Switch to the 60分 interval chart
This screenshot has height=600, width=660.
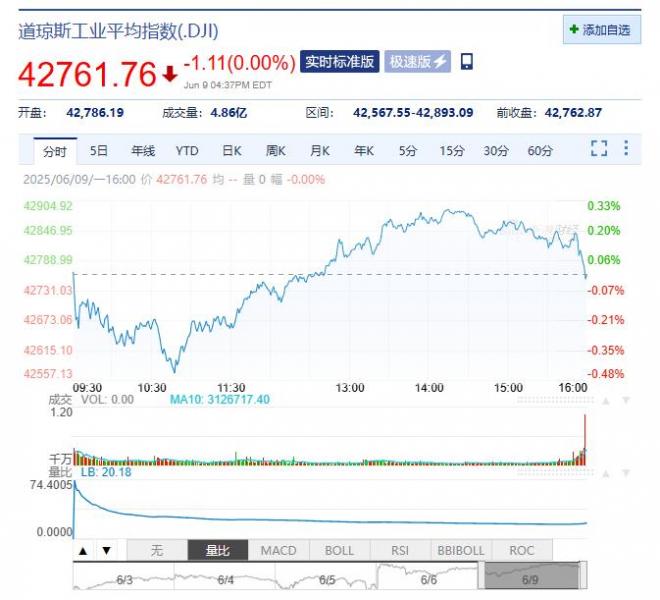(x=540, y=151)
